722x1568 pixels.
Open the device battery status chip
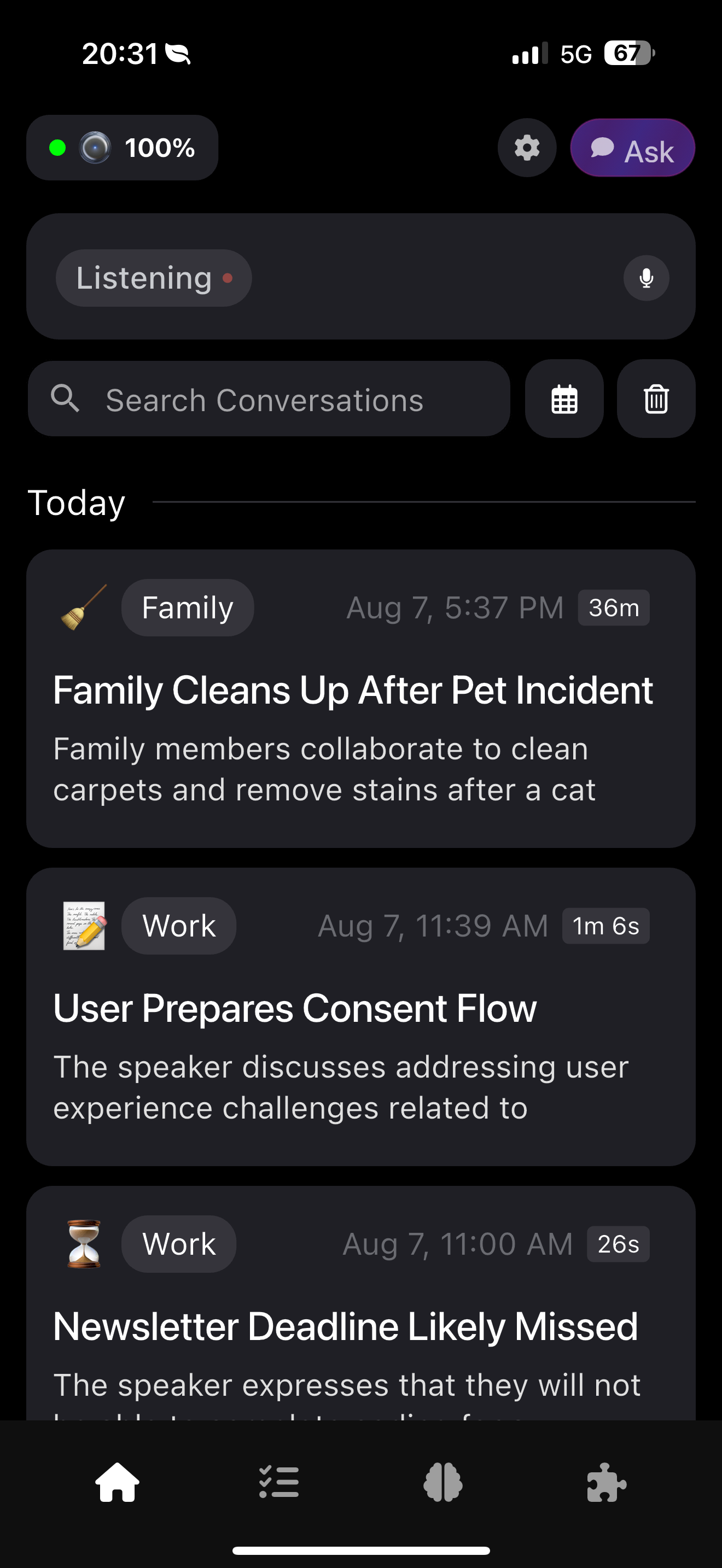[123, 148]
